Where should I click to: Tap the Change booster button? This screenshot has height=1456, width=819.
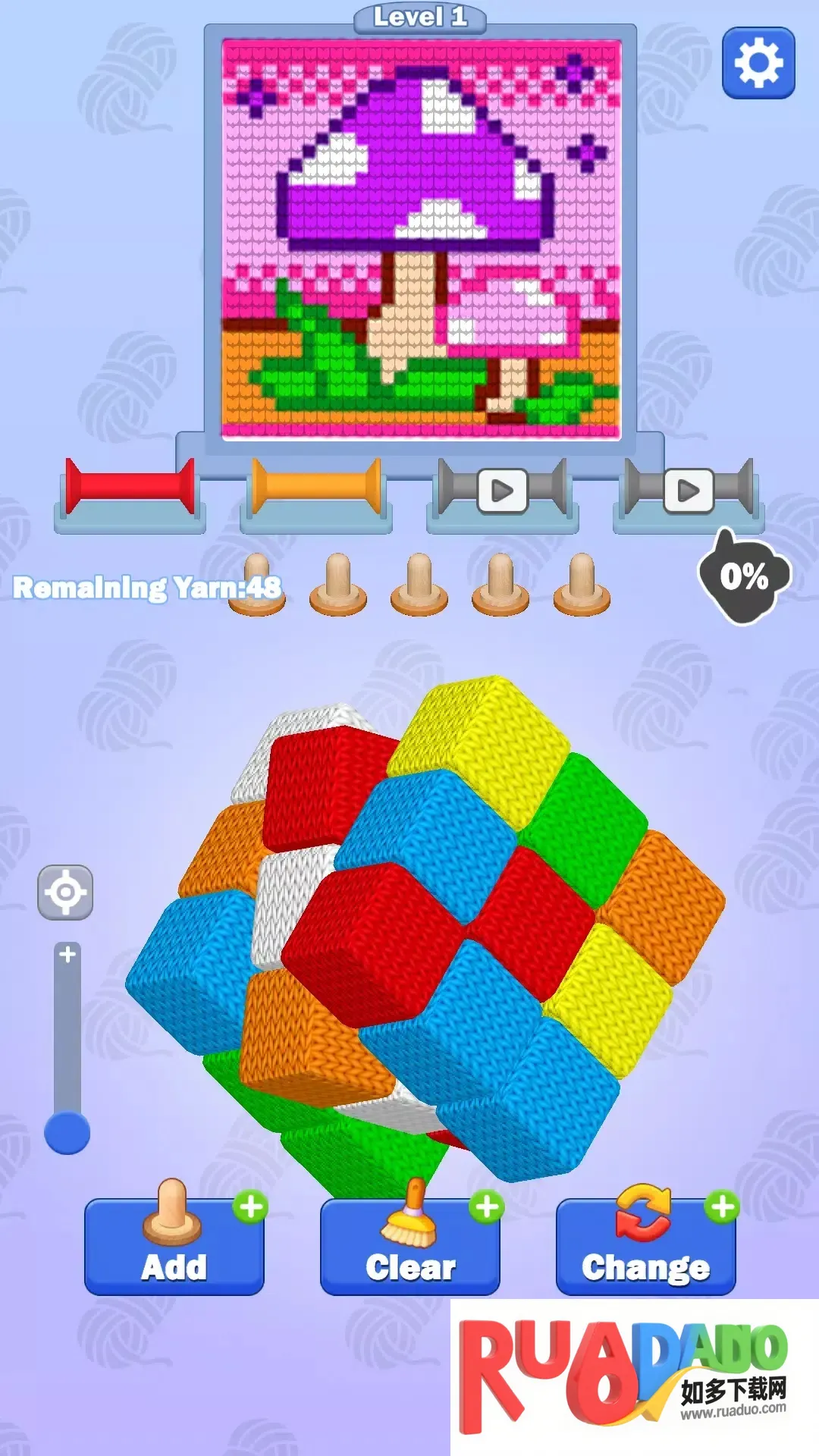645,1246
